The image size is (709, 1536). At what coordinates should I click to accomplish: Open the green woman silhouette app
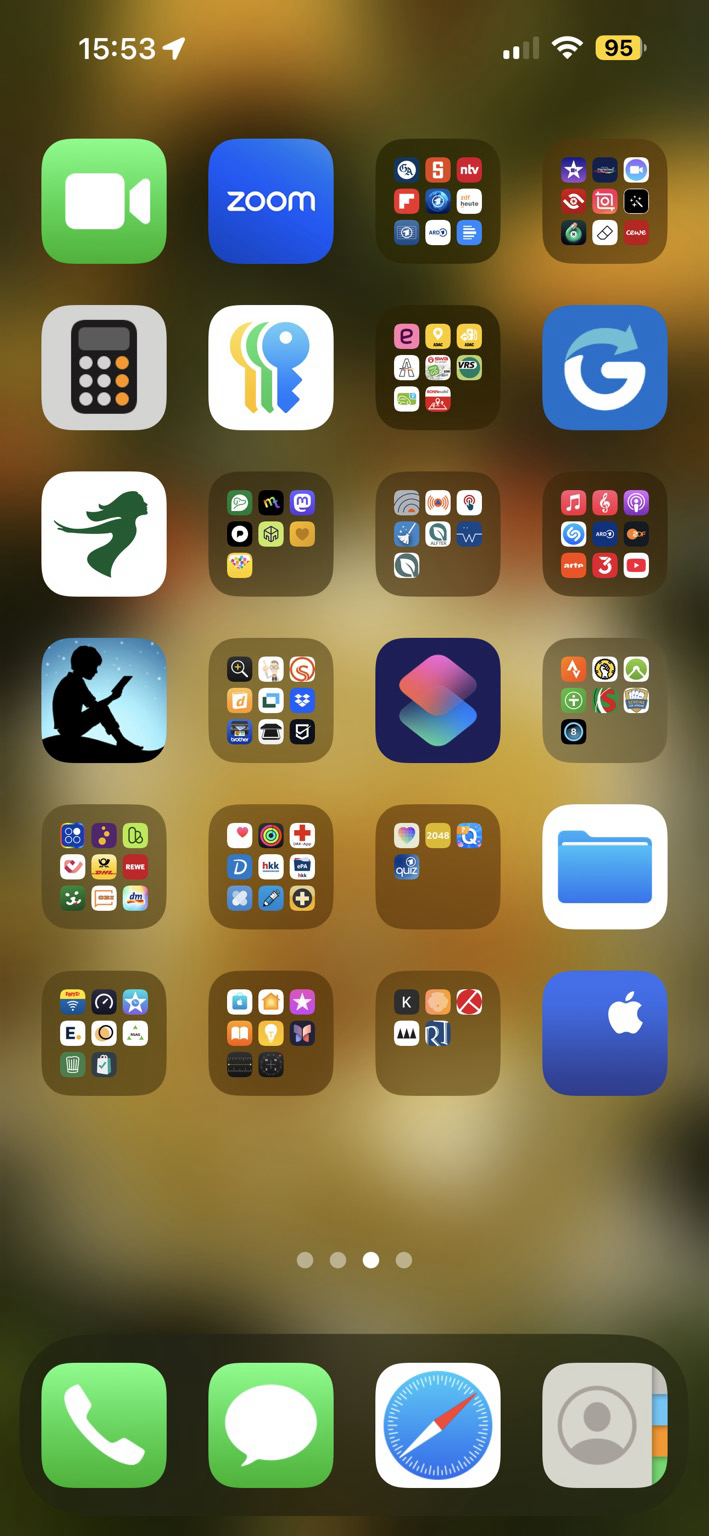tap(104, 534)
